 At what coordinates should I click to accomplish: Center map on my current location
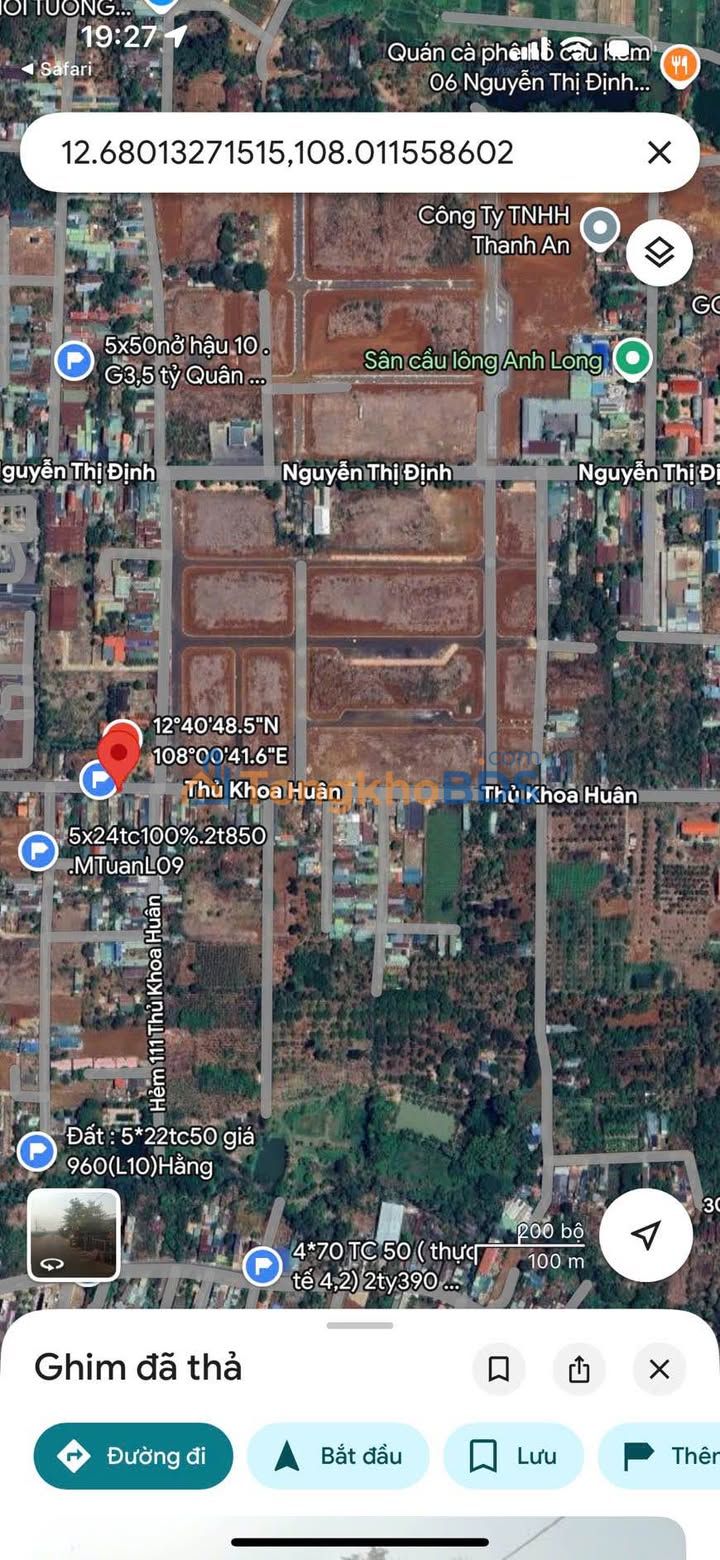[x=646, y=1235]
